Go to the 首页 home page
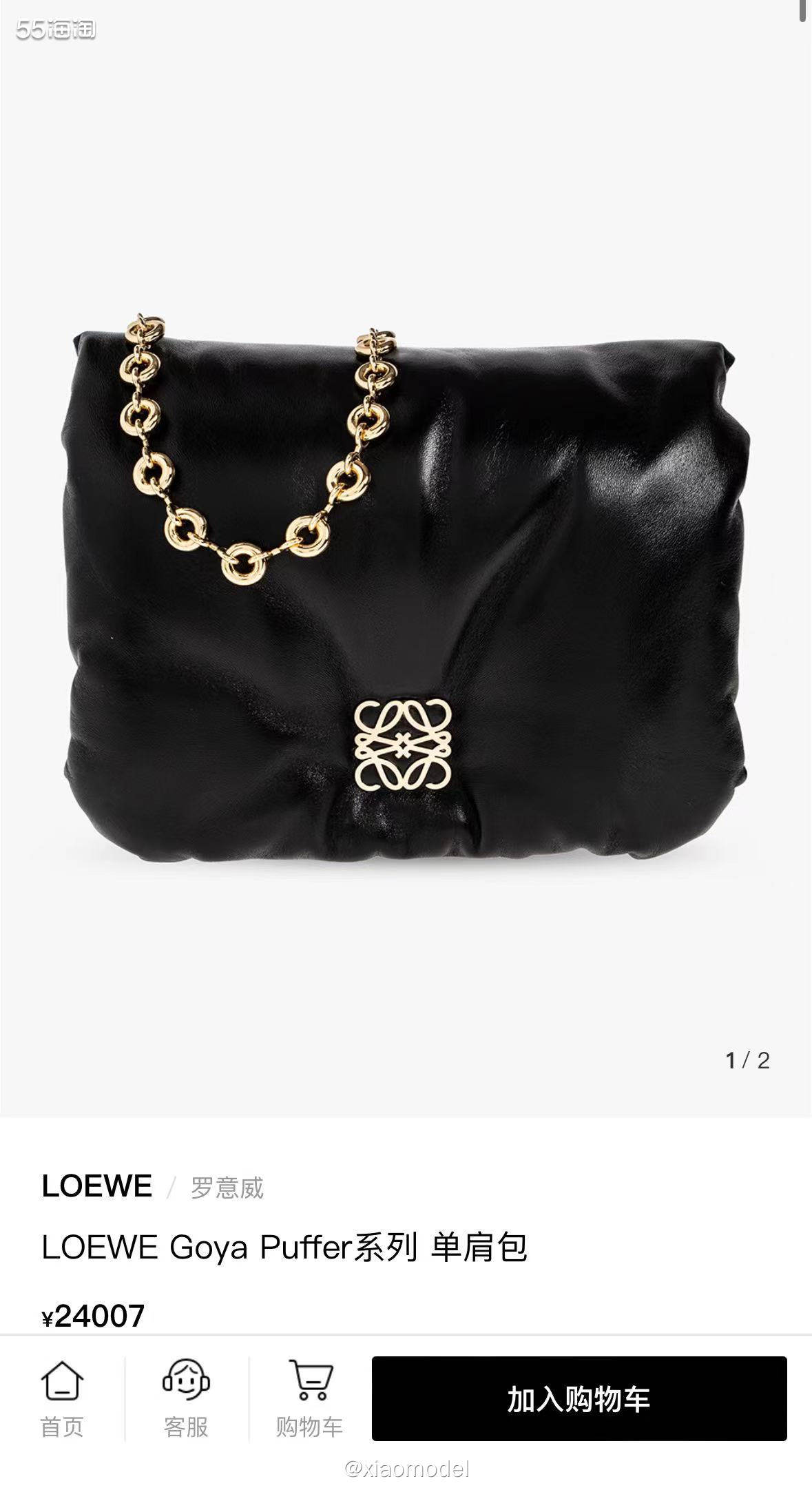The height and width of the screenshot is (1501, 812). coord(62,1398)
